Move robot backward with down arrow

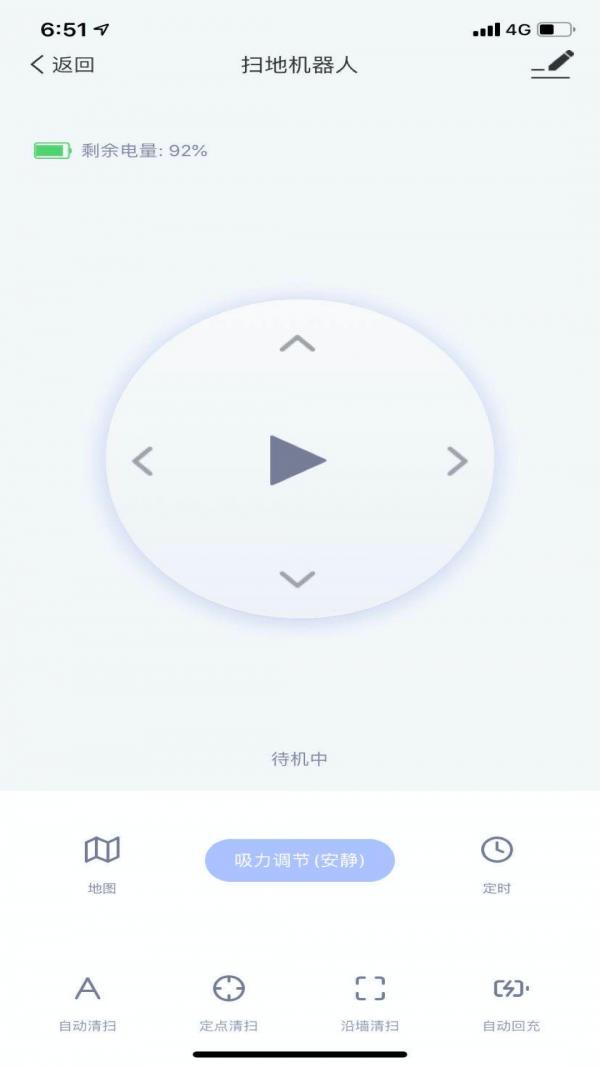pyautogui.click(x=297, y=578)
